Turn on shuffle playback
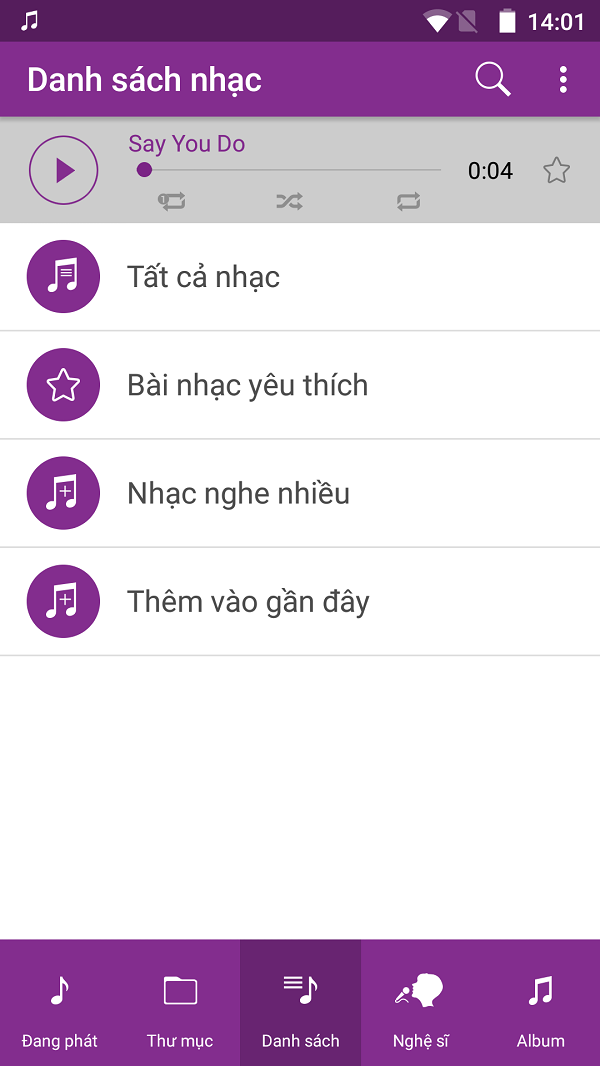Viewport: 600px width, 1066px height. click(289, 202)
